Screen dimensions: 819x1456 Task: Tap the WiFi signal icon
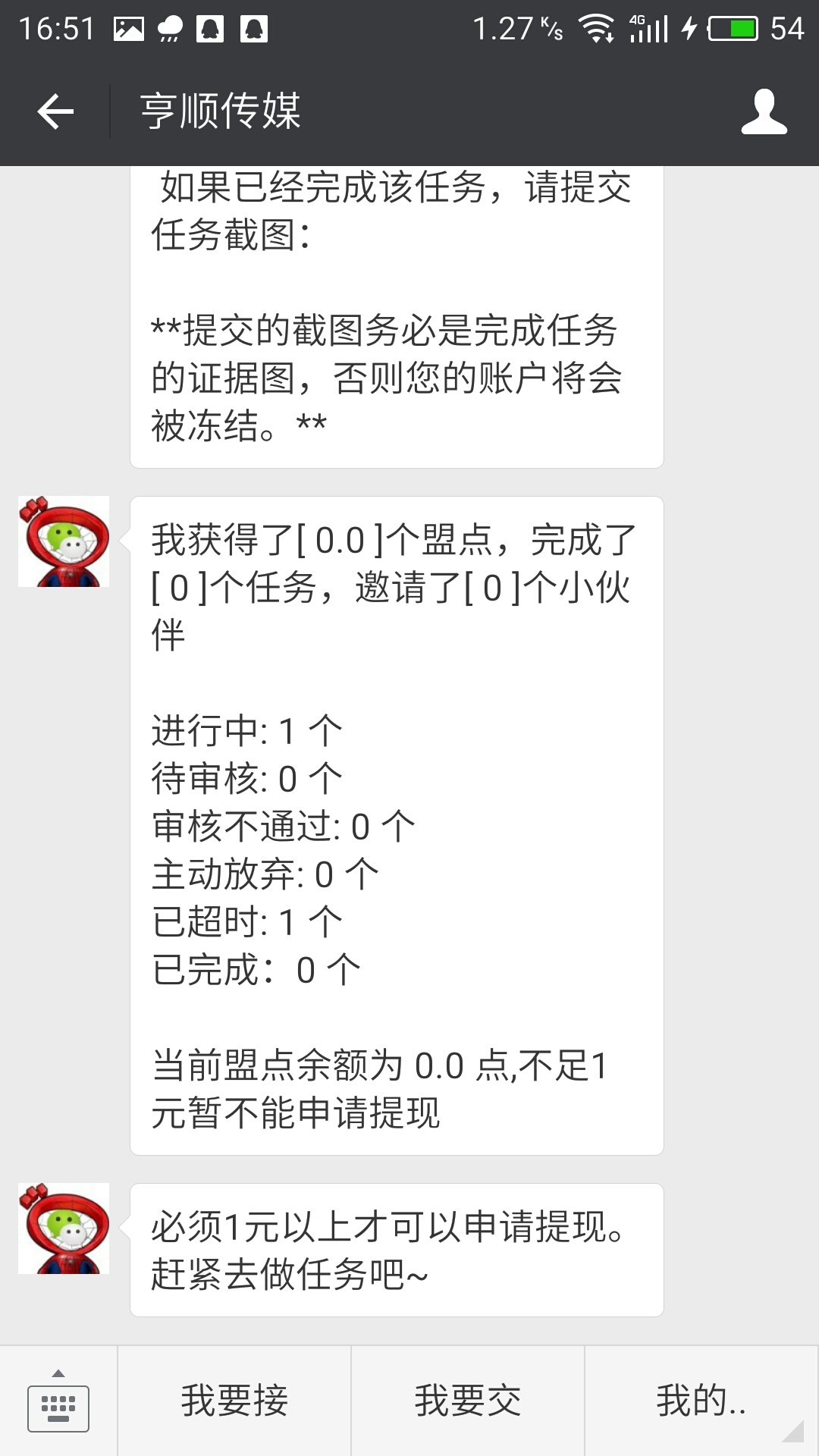[x=596, y=29]
